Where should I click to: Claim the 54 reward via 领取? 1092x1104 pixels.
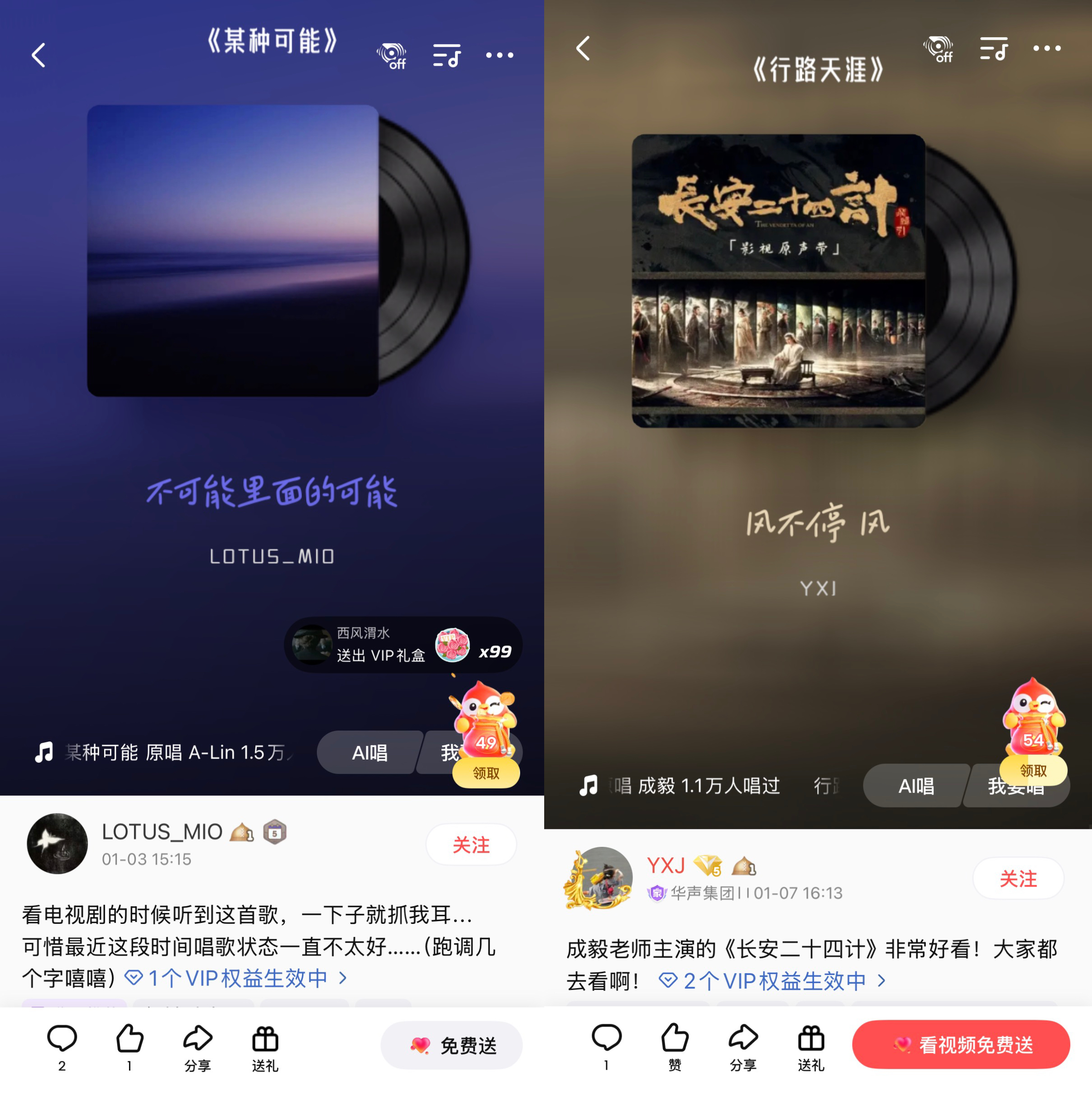coord(1033,771)
